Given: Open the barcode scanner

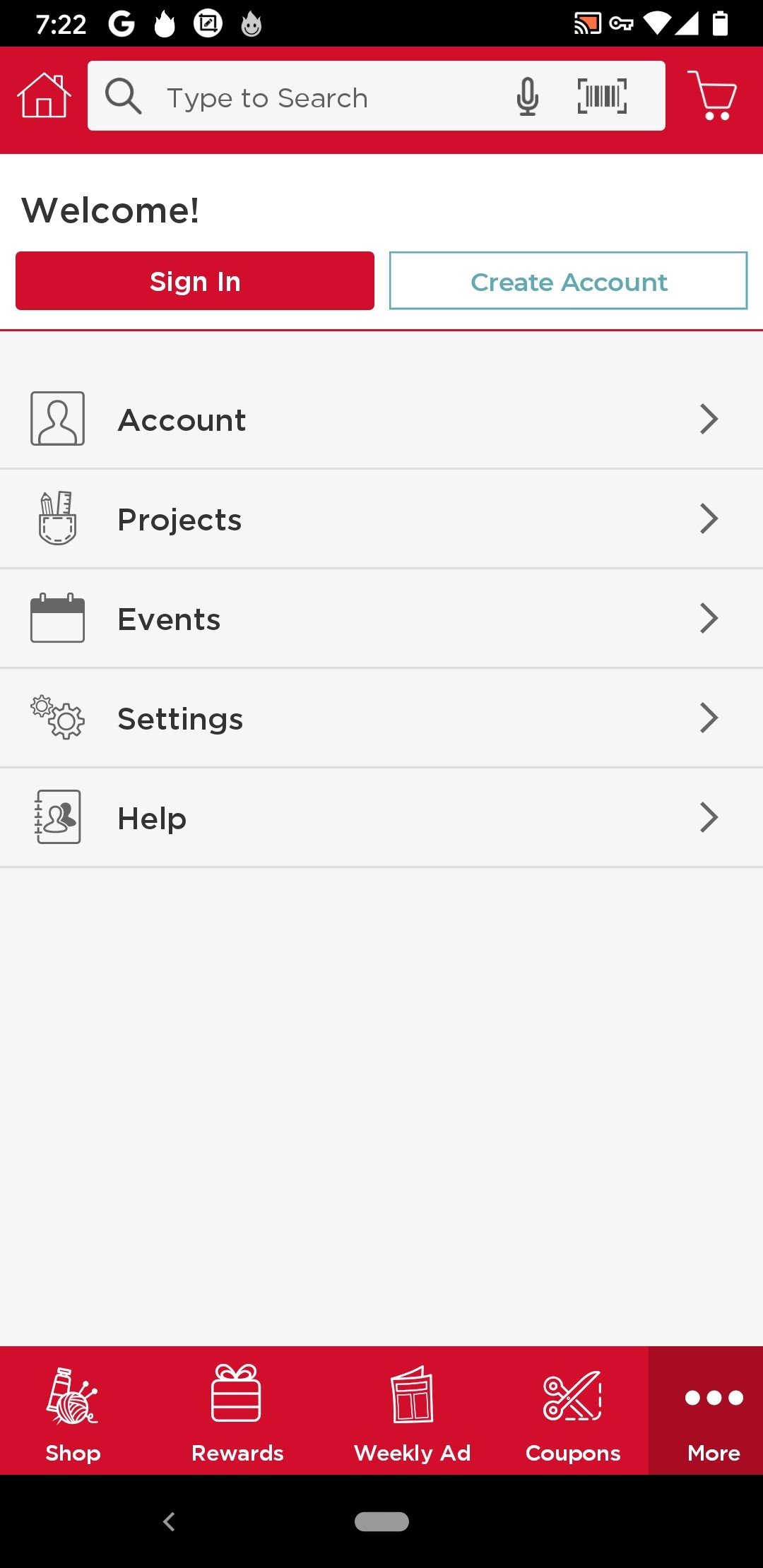Looking at the screenshot, I should pos(602,96).
